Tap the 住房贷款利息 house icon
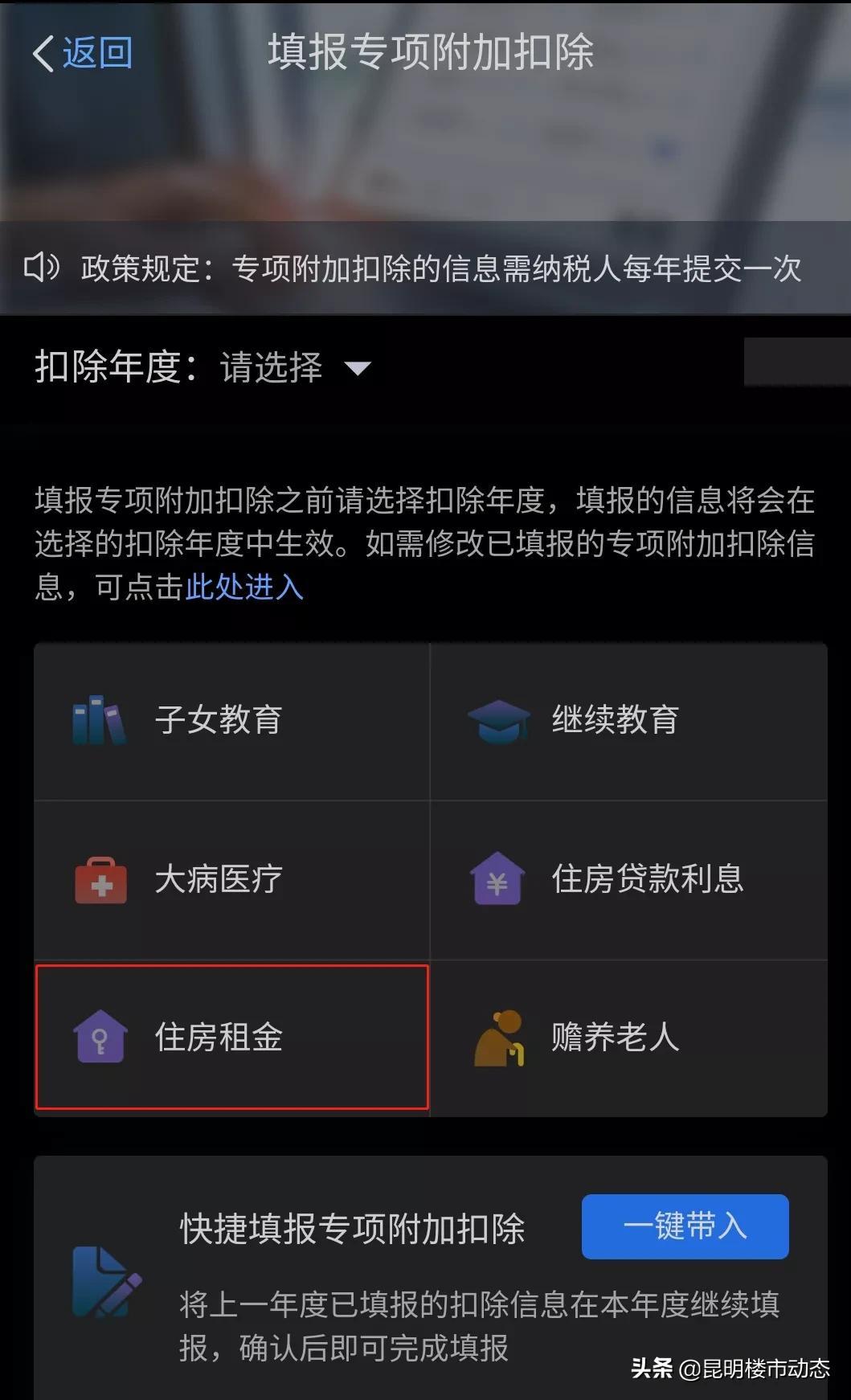 click(x=498, y=880)
